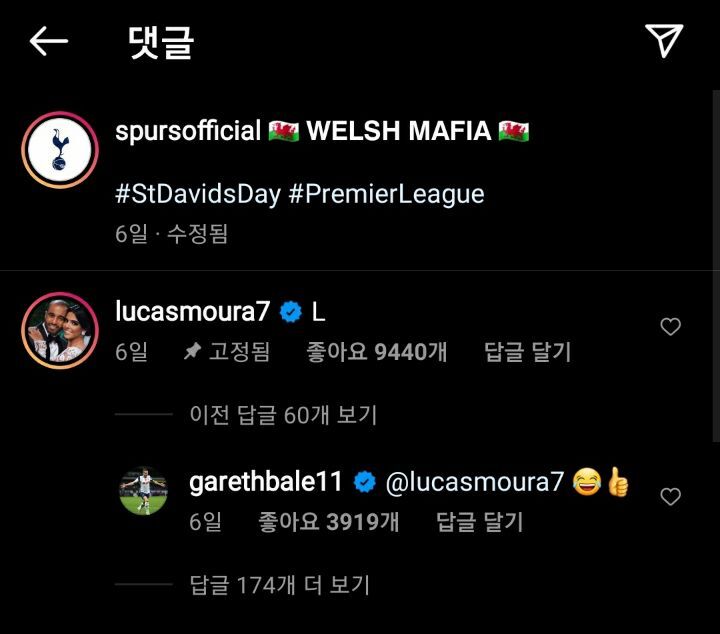
Task: Open the lucasmoura7 profile avatar
Action: tap(58, 332)
